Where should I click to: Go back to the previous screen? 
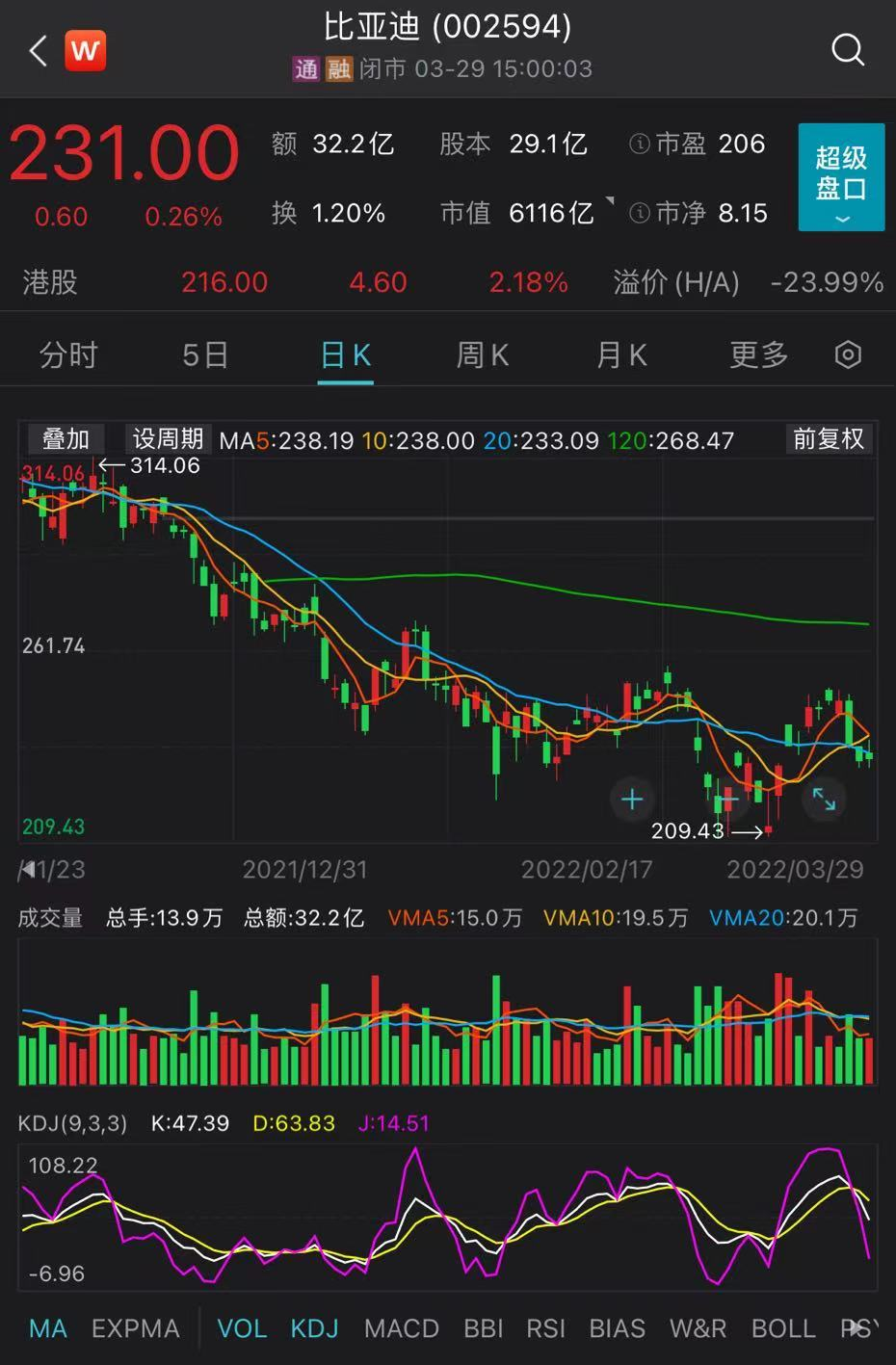coord(39,50)
